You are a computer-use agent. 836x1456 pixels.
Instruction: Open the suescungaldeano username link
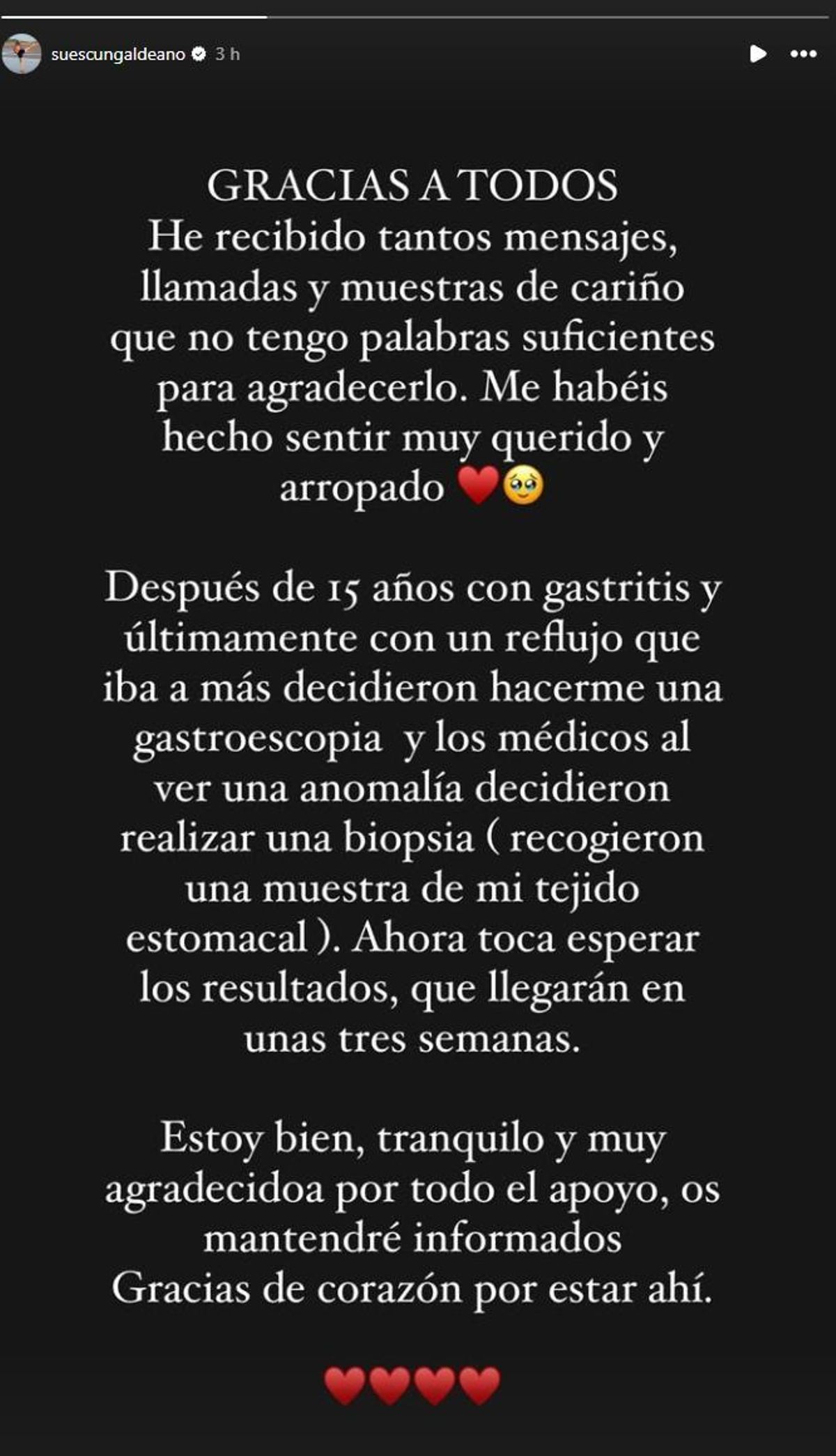118,54
